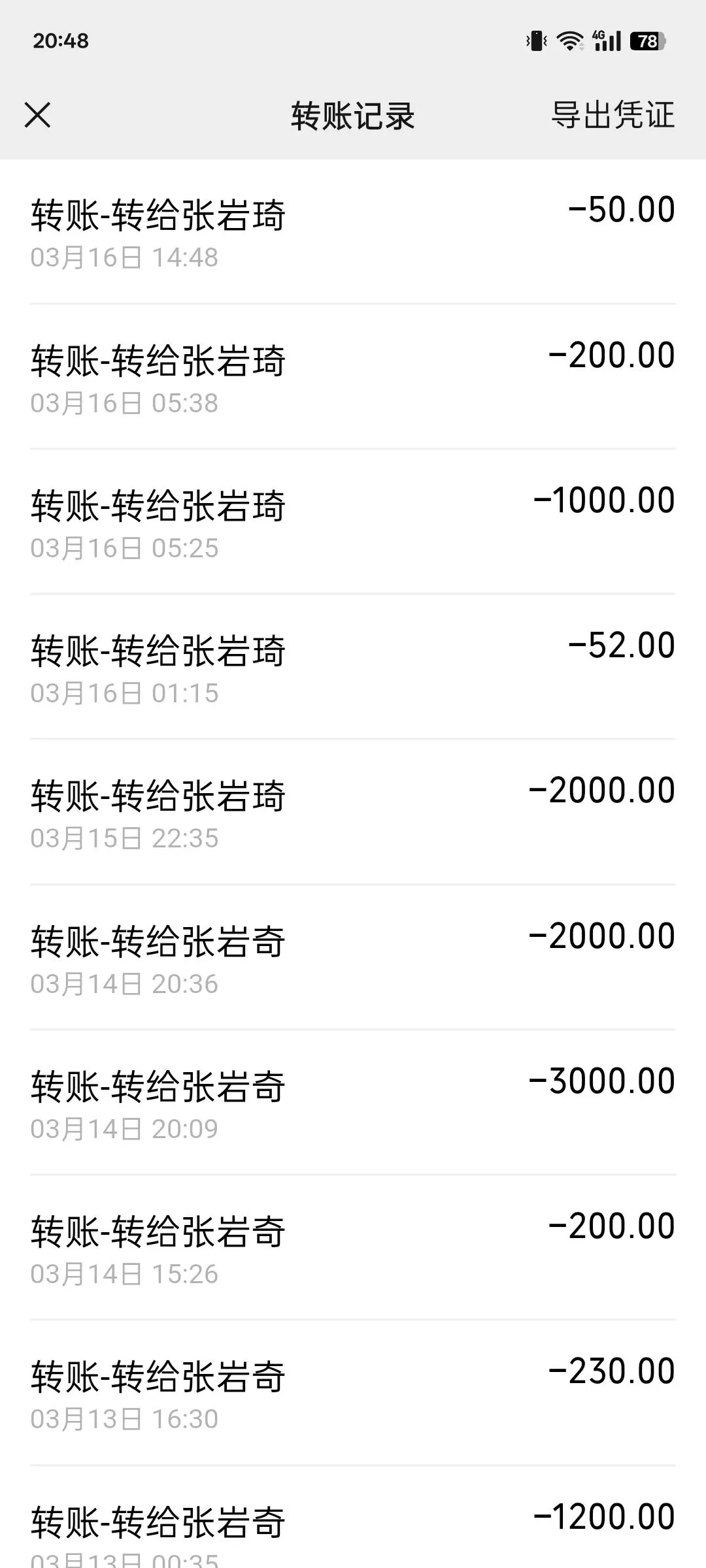Open the transfer dated 03月16日 05:38
This screenshot has width=706, height=1568.
pos(353,377)
